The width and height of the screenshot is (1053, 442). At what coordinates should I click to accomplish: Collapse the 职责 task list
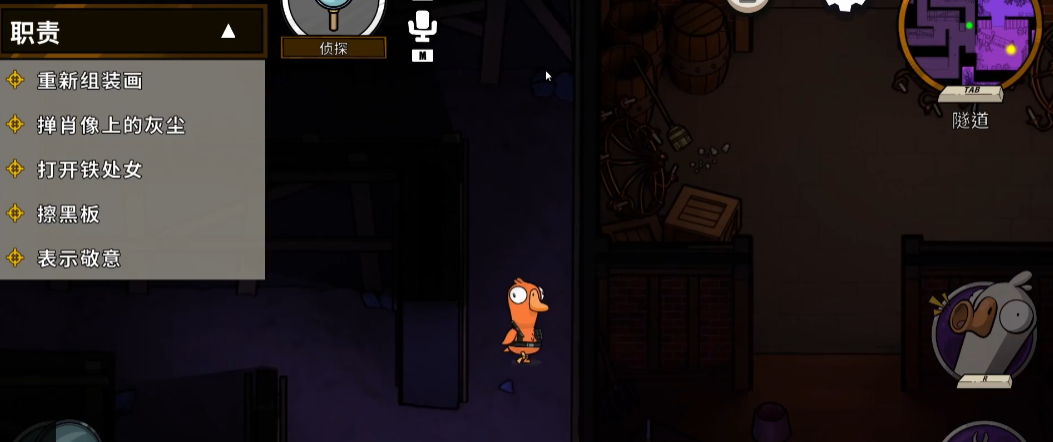click(228, 32)
